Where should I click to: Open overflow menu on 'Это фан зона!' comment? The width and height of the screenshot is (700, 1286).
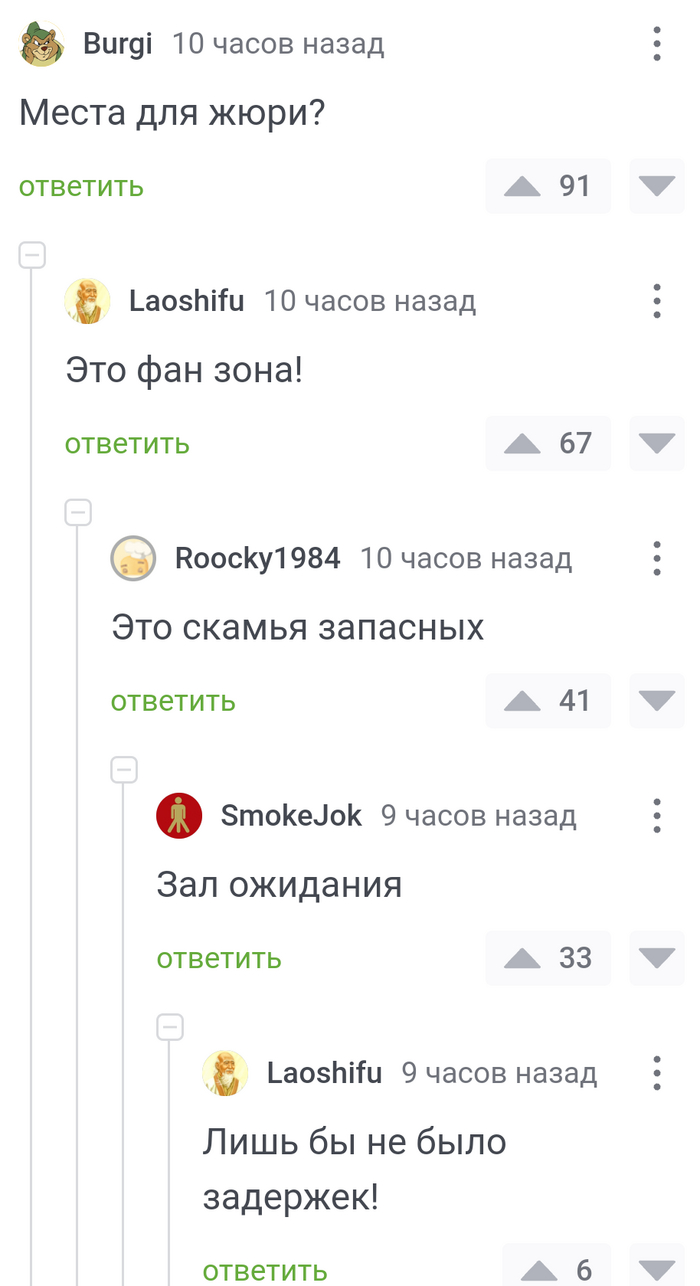pyautogui.click(x=657, y=301)
